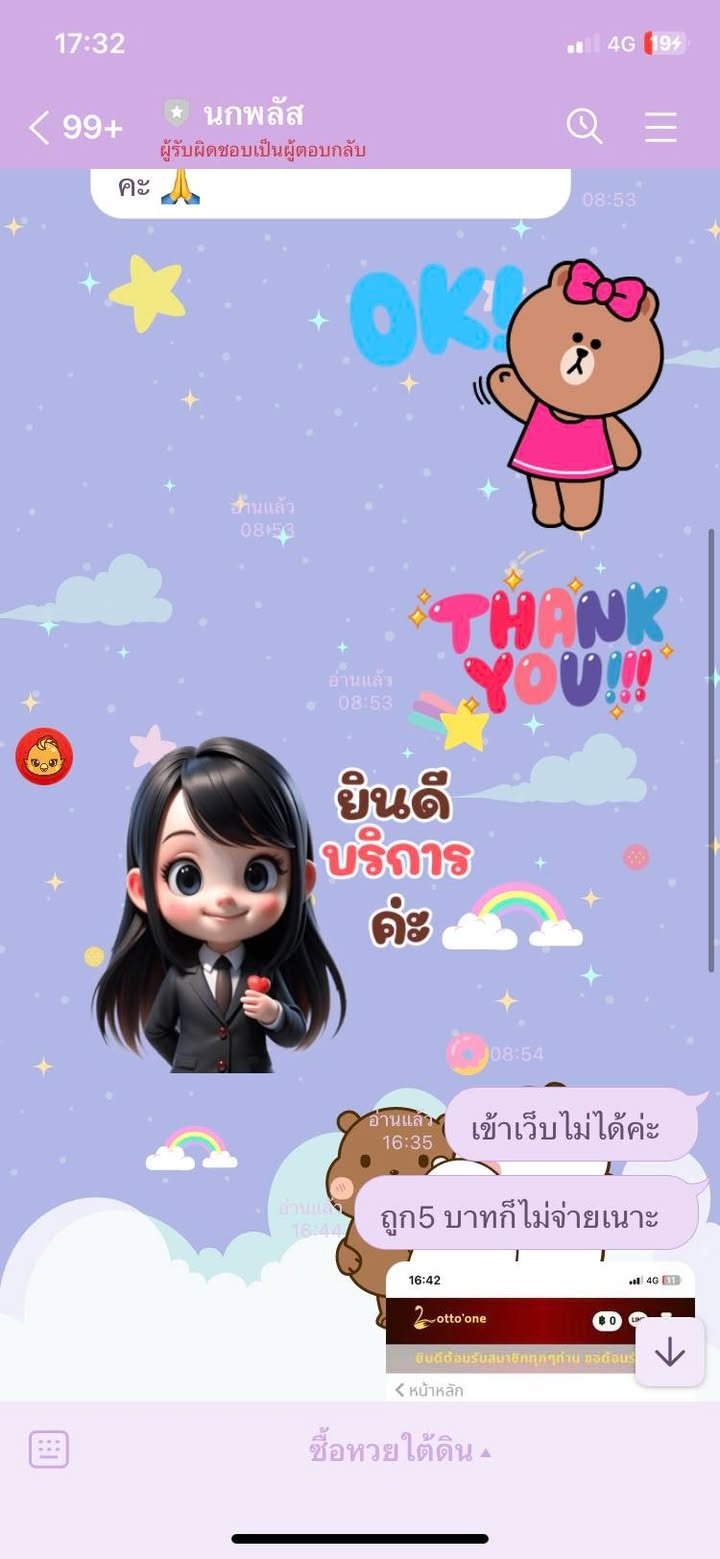Screen dimensions: 720x1559
Task: Tap the ยินดีบริการค่ะ girl sticker
Action: click(x=290, y=900)
